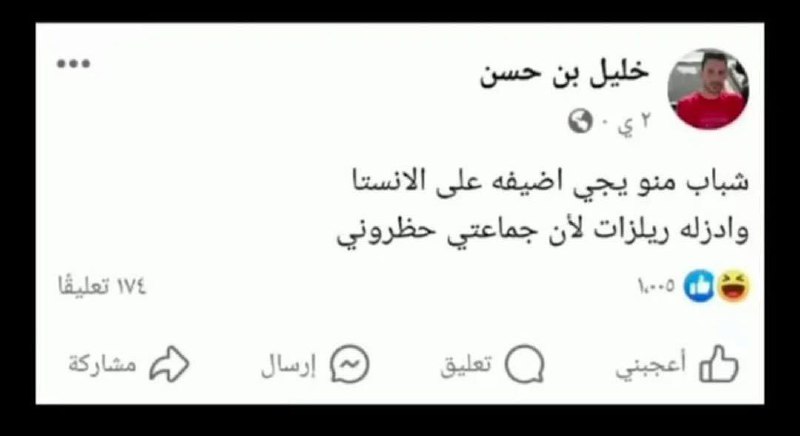Like the post by خليل بن حسن
Screen dimensions: 800x436
coord(677,366)
